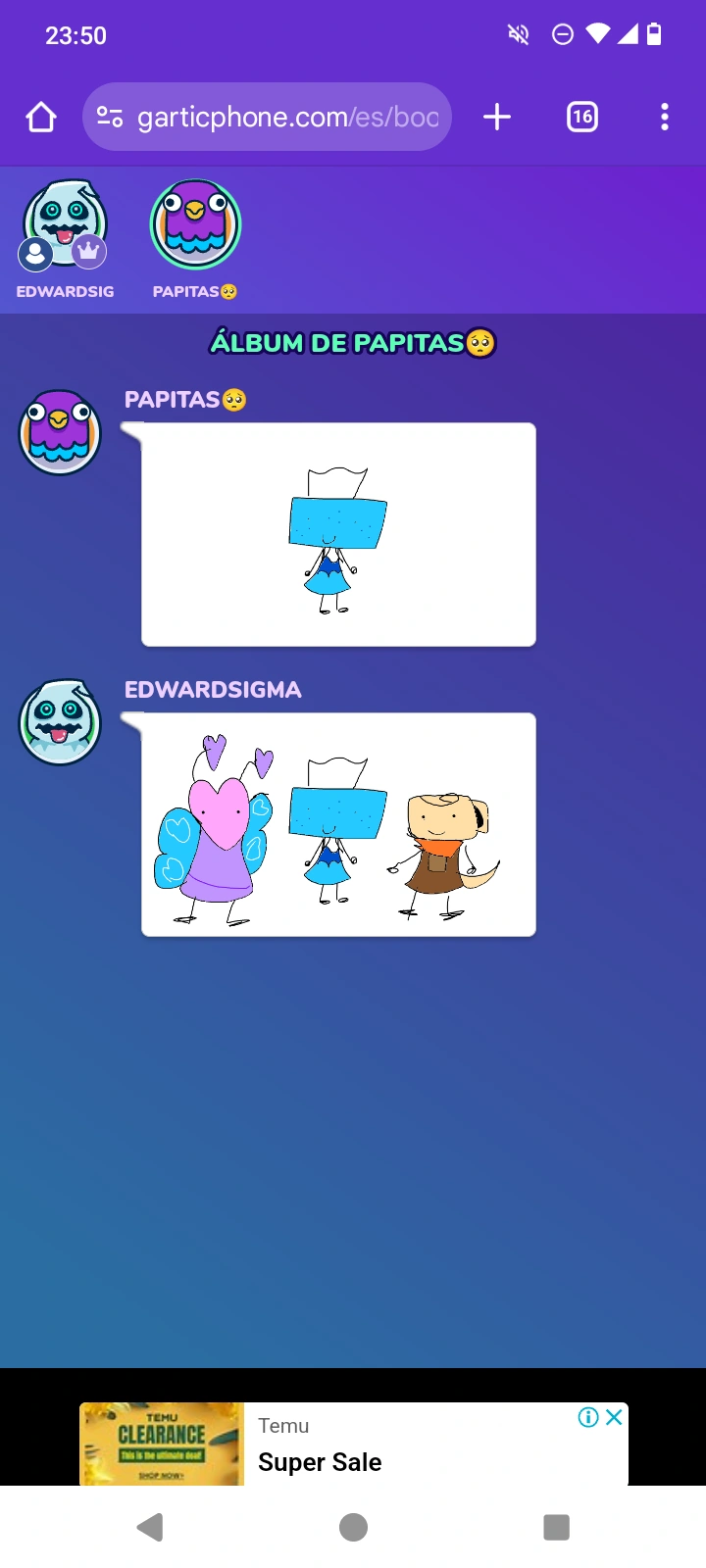
Task: Tap the garticphone.com address bar
Action: point(267,117)
